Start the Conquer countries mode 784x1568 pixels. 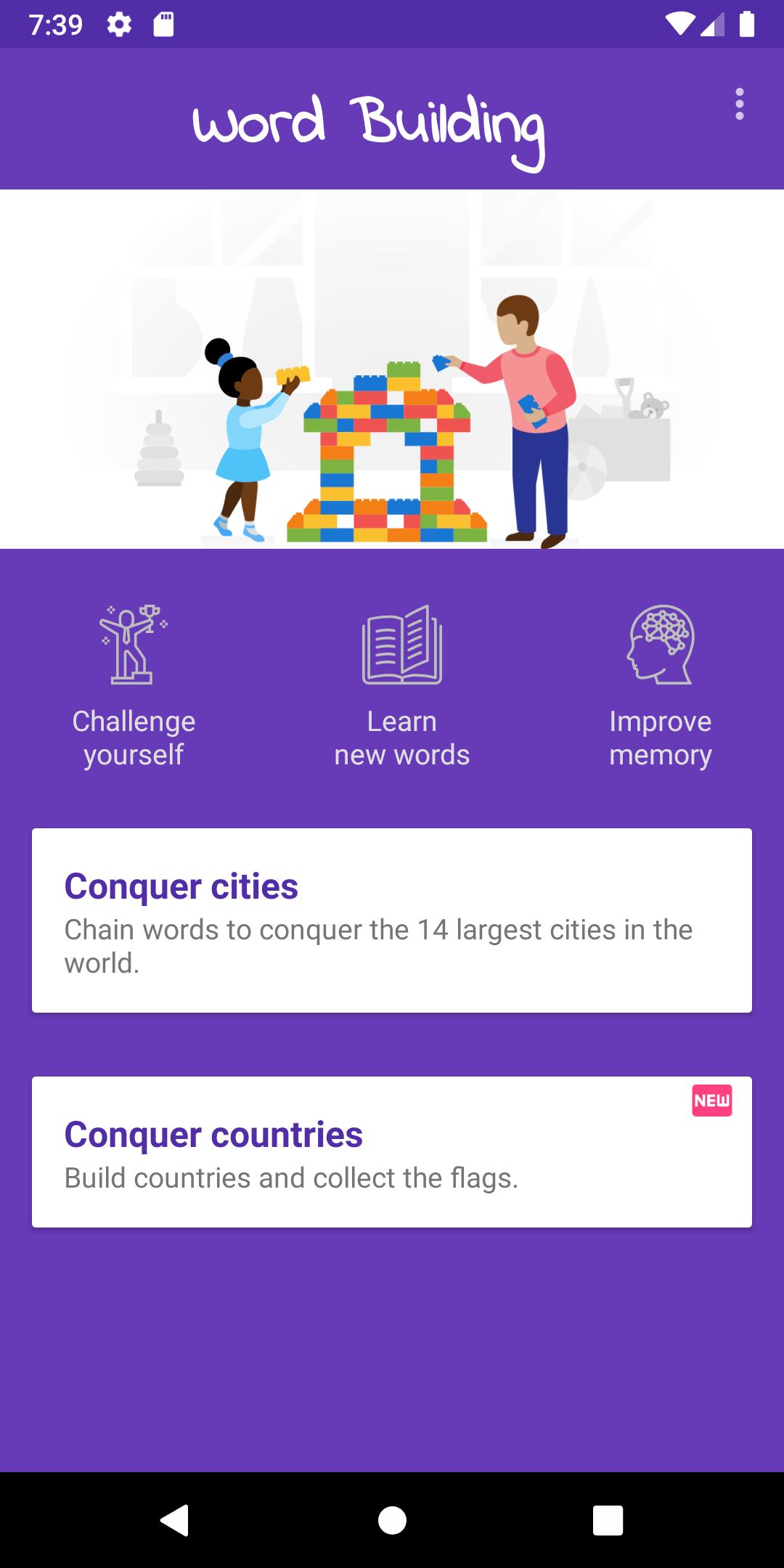pyautogui.click(x=392, y=1152)
